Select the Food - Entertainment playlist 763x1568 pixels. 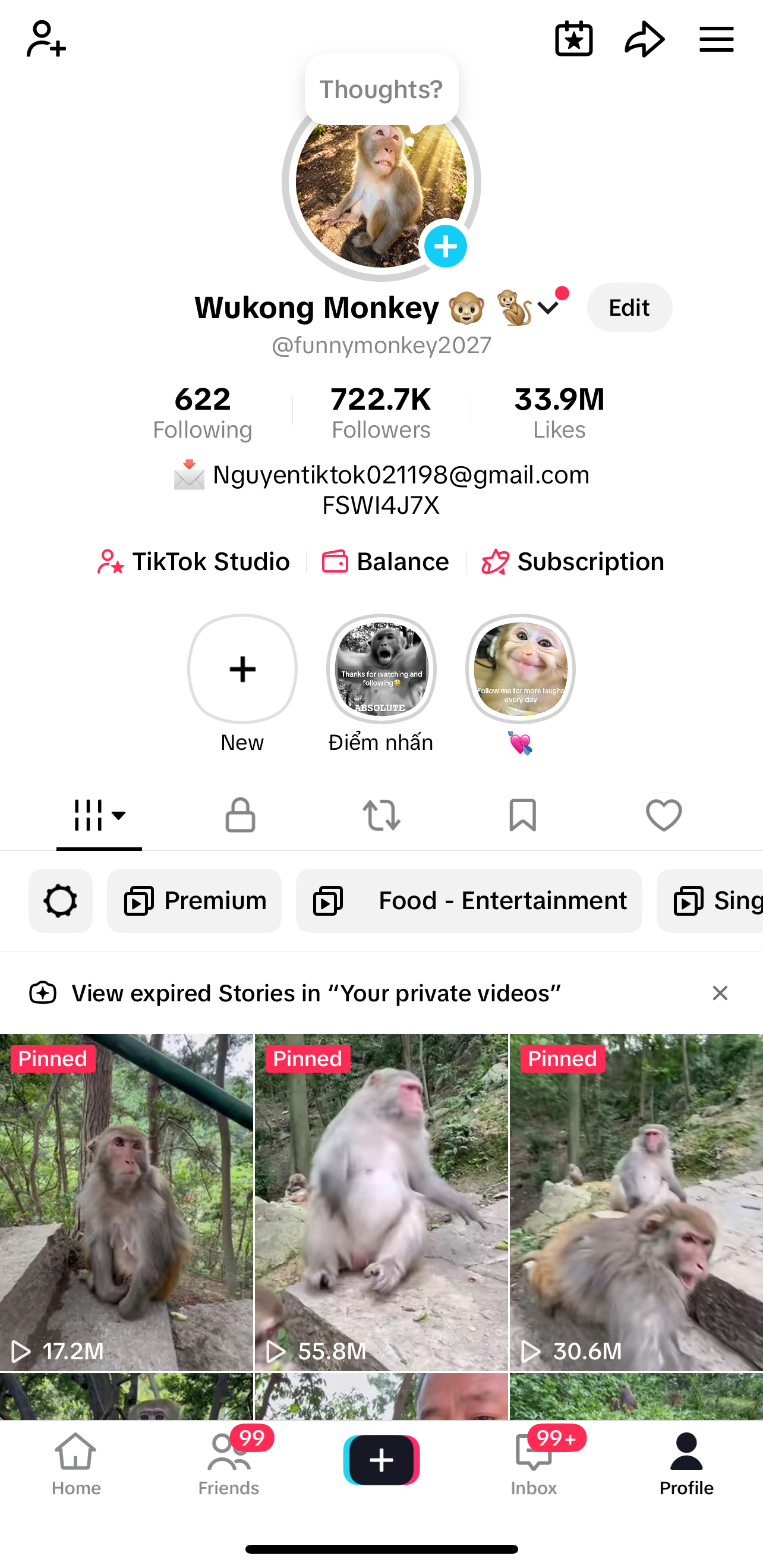point(468,901)
